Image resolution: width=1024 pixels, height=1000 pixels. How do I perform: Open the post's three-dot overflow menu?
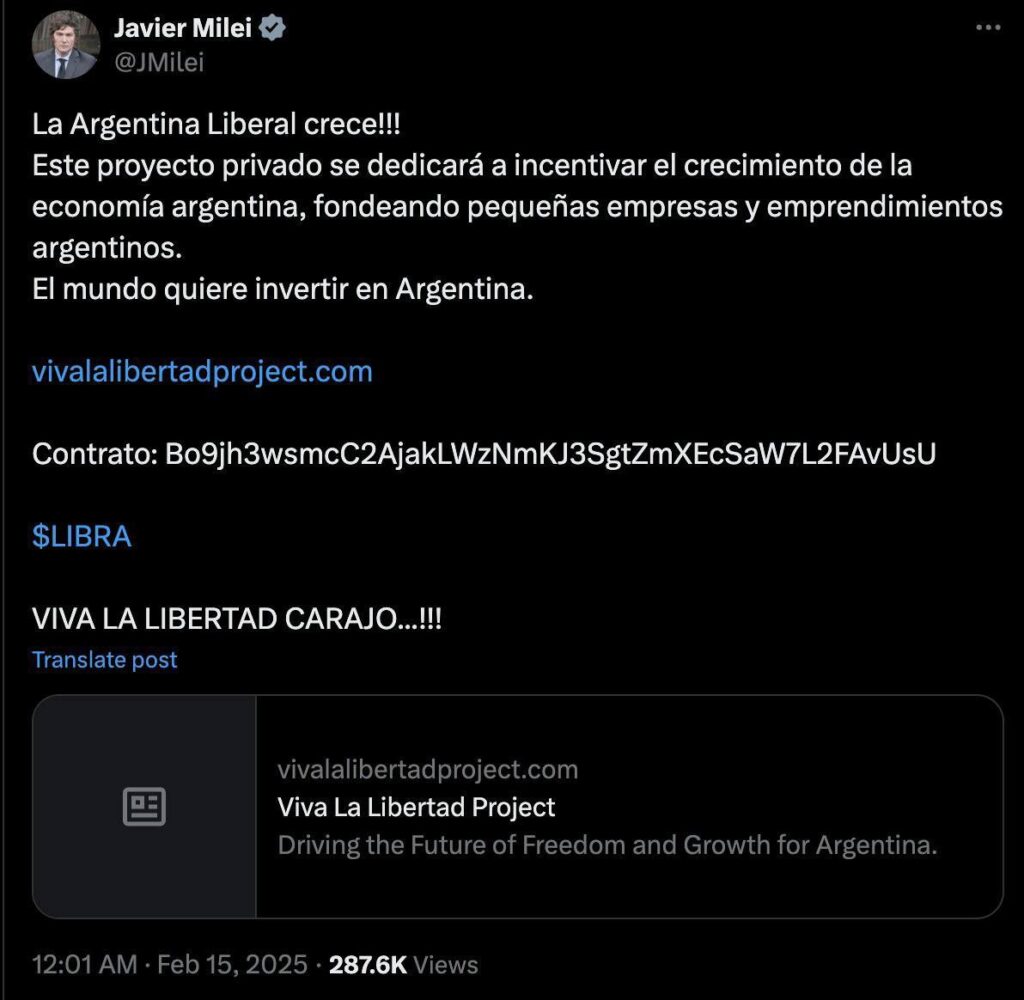click(988, 29)
